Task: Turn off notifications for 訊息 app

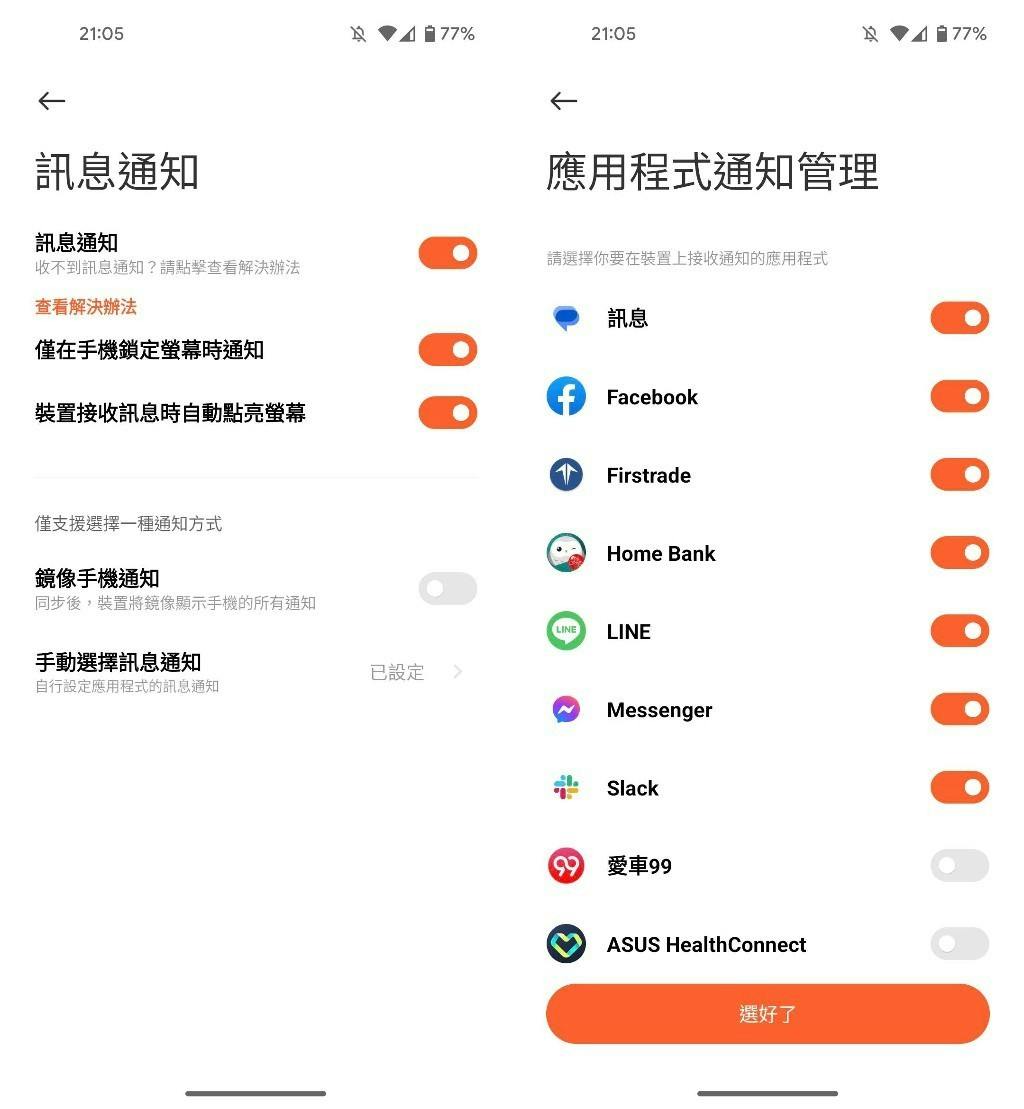Action: [x=959, y=319]
